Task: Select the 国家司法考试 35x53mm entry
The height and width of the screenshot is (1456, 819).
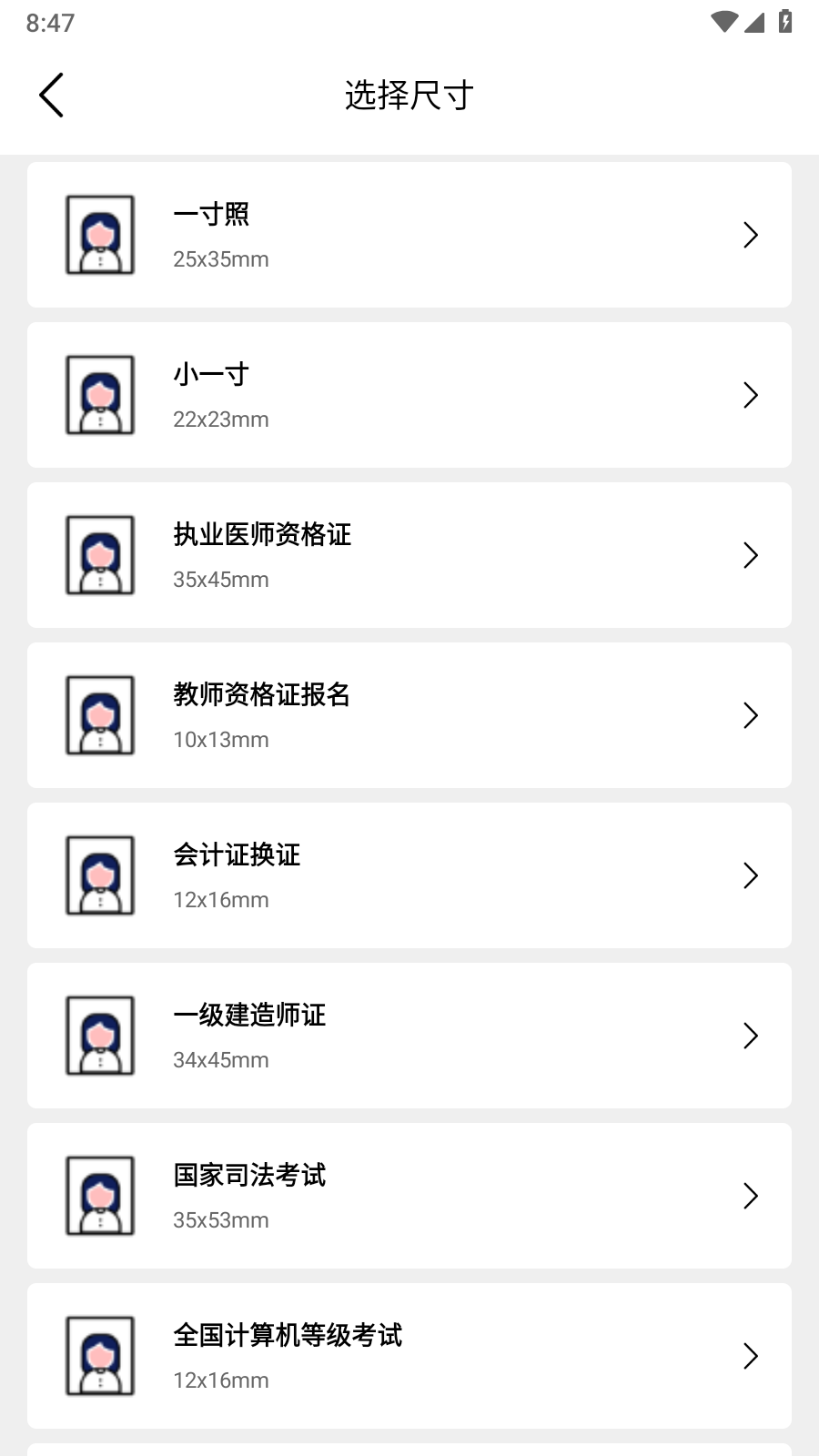Action: click(409, 1195)
